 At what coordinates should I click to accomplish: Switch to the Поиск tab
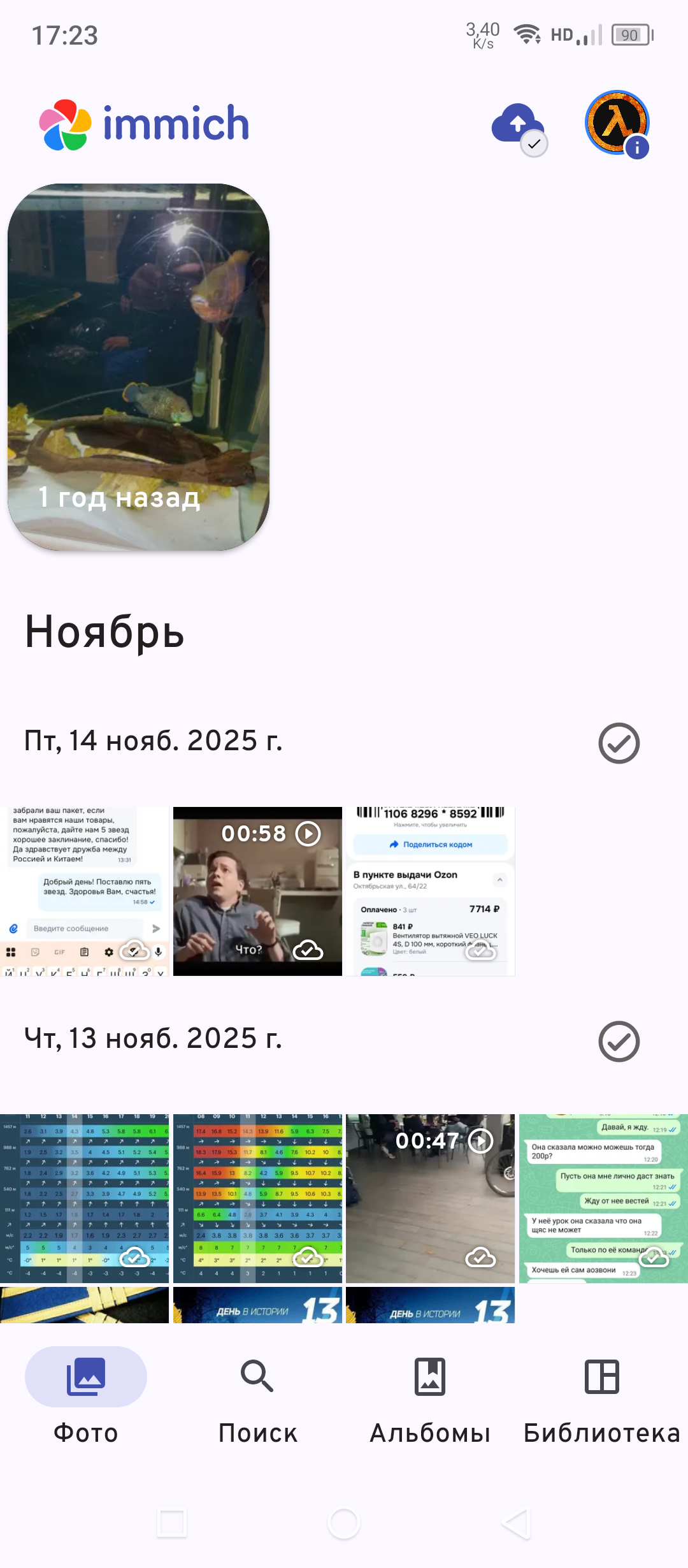257,1397
